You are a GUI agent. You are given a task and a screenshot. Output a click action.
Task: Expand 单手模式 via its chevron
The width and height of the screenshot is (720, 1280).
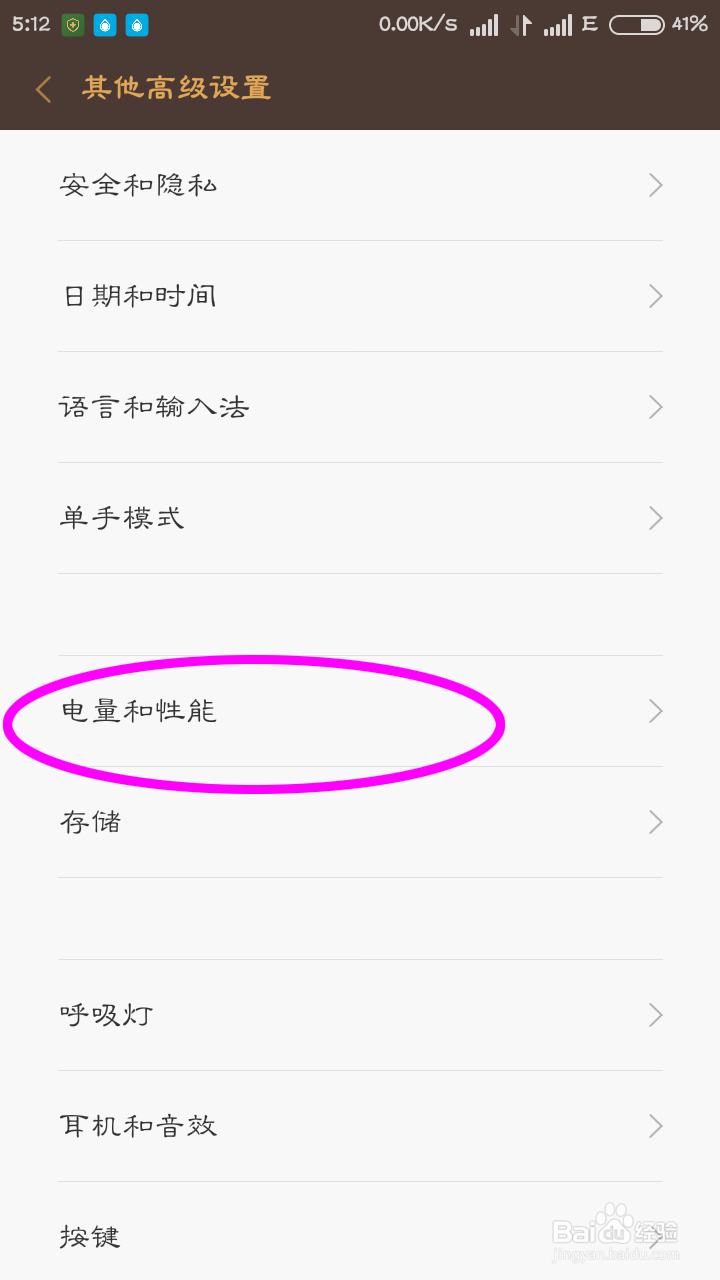tap(655, 518)
